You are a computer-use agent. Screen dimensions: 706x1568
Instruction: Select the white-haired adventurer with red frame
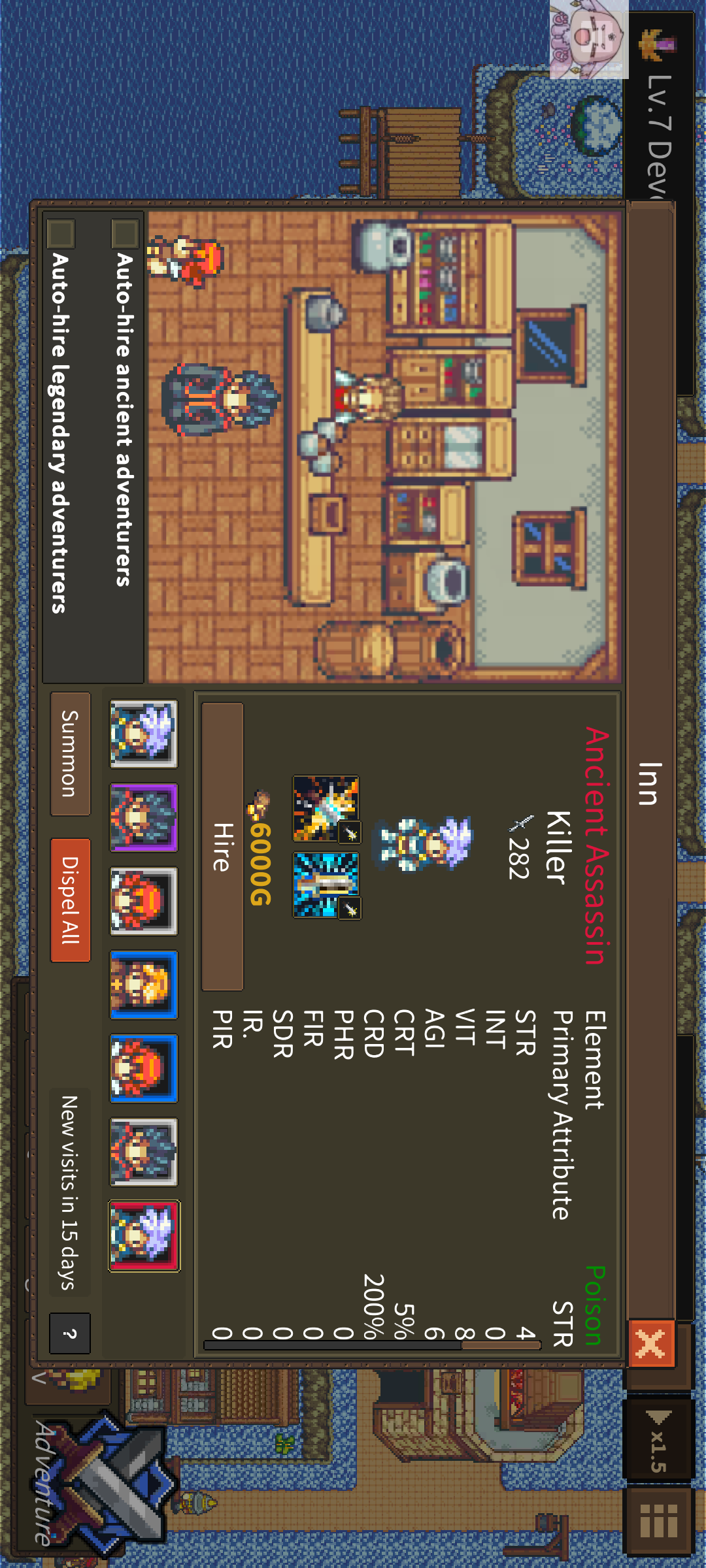coord(143,1235)
